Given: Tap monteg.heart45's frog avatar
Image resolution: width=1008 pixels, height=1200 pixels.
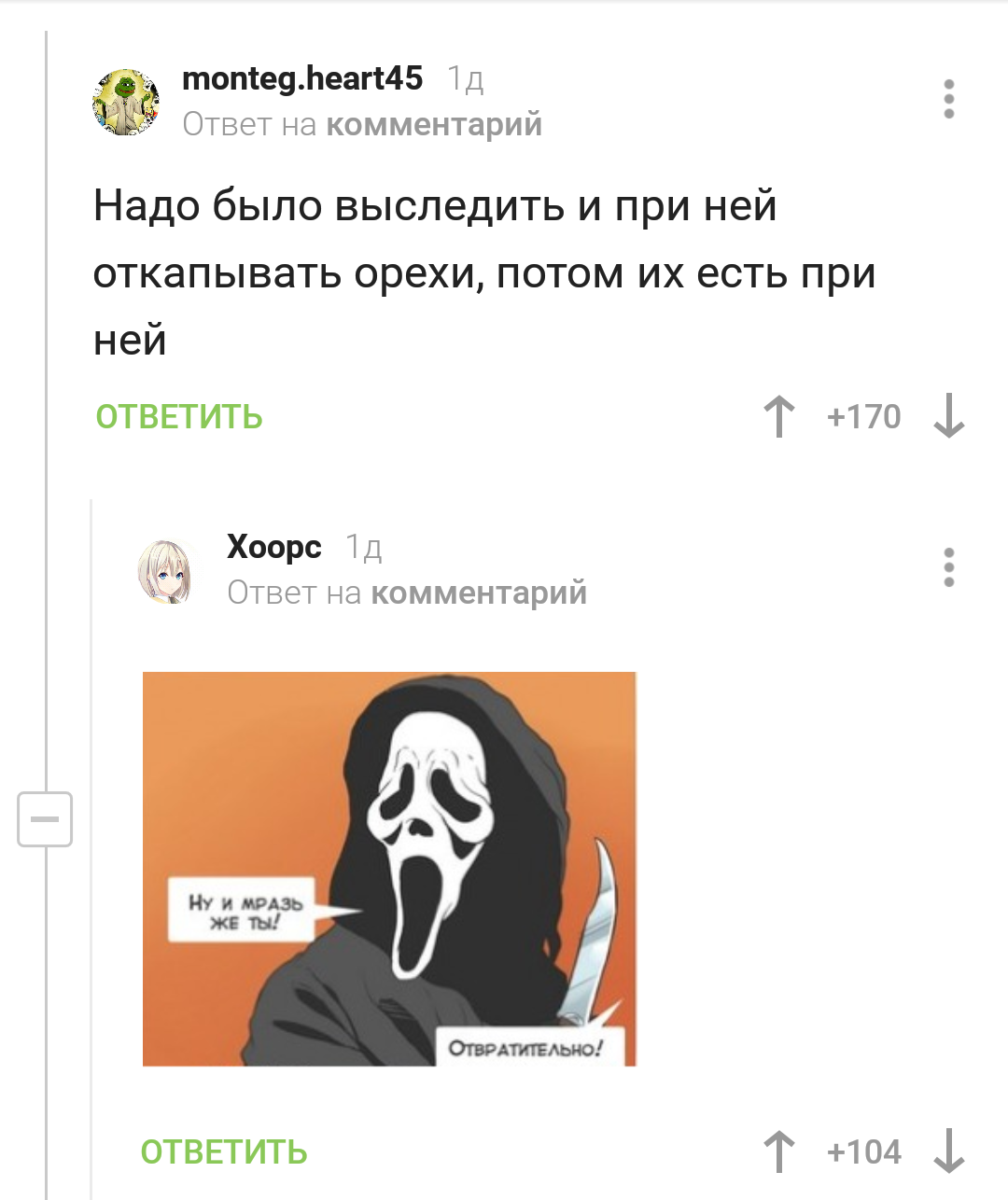Looking at the screenshot, I should tap(126, 102).
